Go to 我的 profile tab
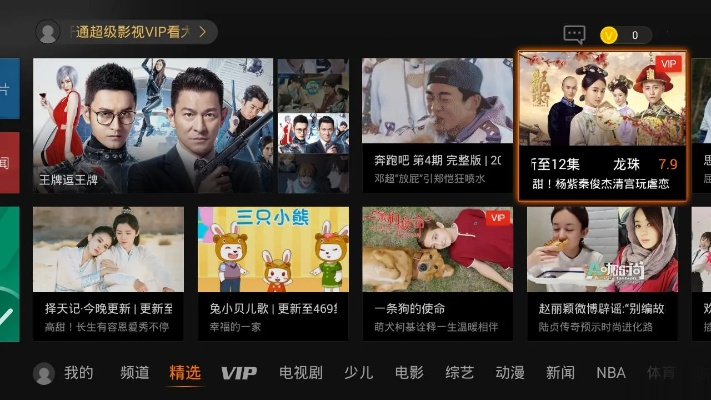 click(65, 373)
